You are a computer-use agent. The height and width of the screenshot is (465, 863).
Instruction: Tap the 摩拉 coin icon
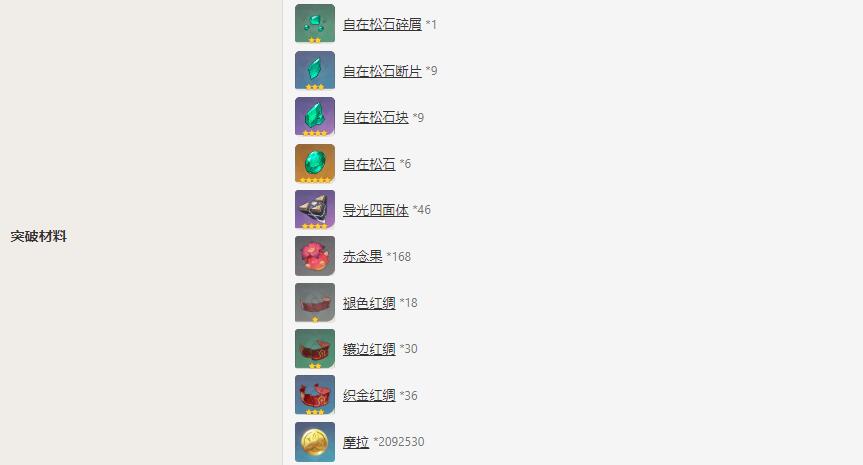tap(315, 442)
